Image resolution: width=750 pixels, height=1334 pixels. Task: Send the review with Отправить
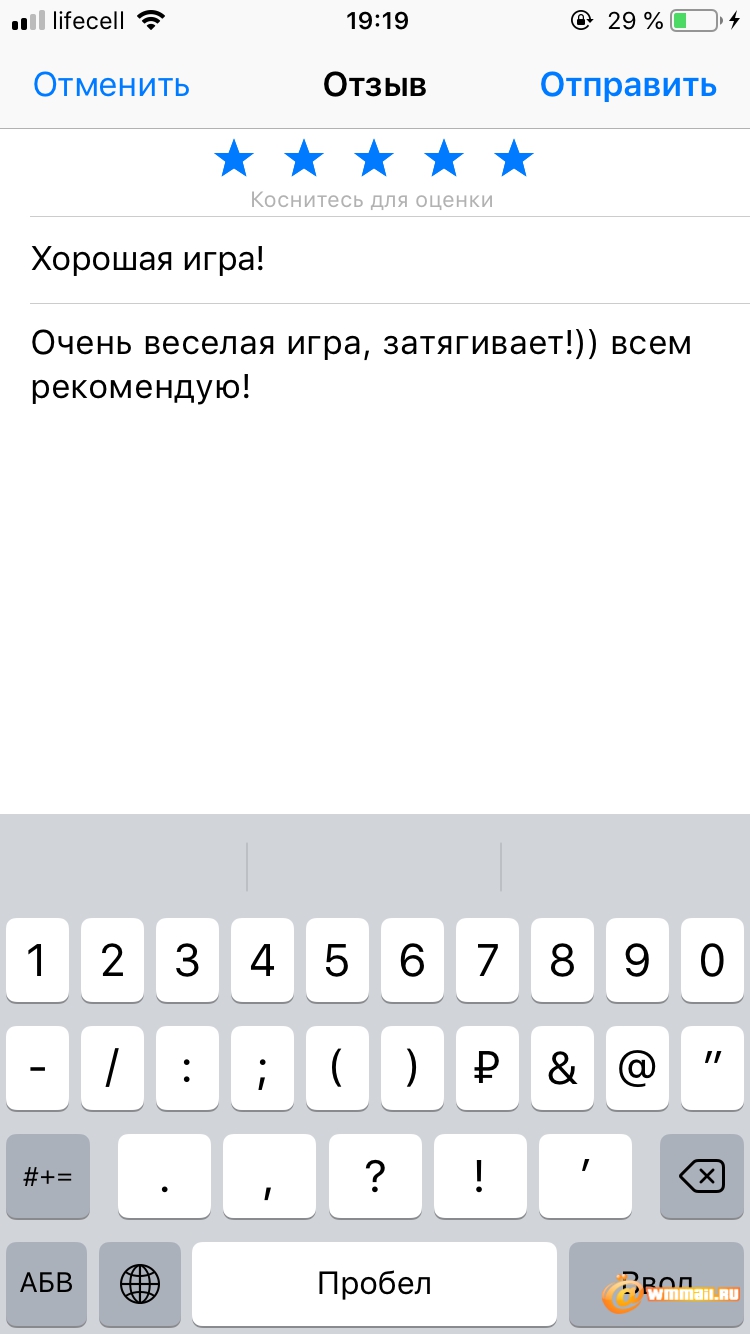pos(628,85)
